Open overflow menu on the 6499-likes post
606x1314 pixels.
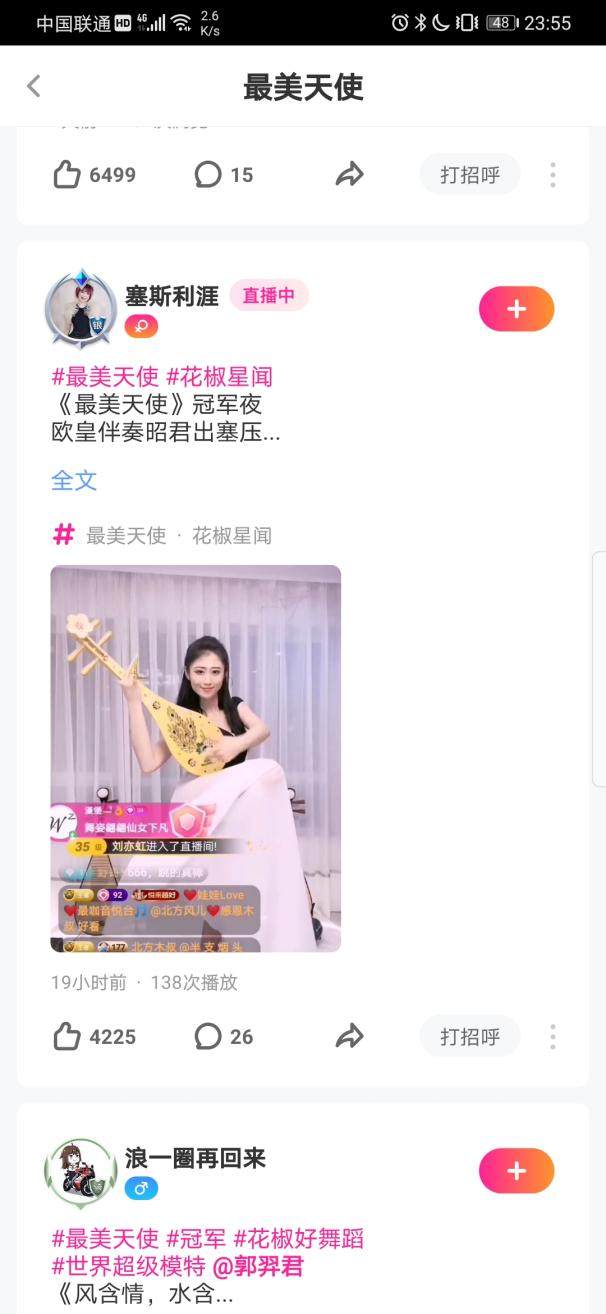552,175
